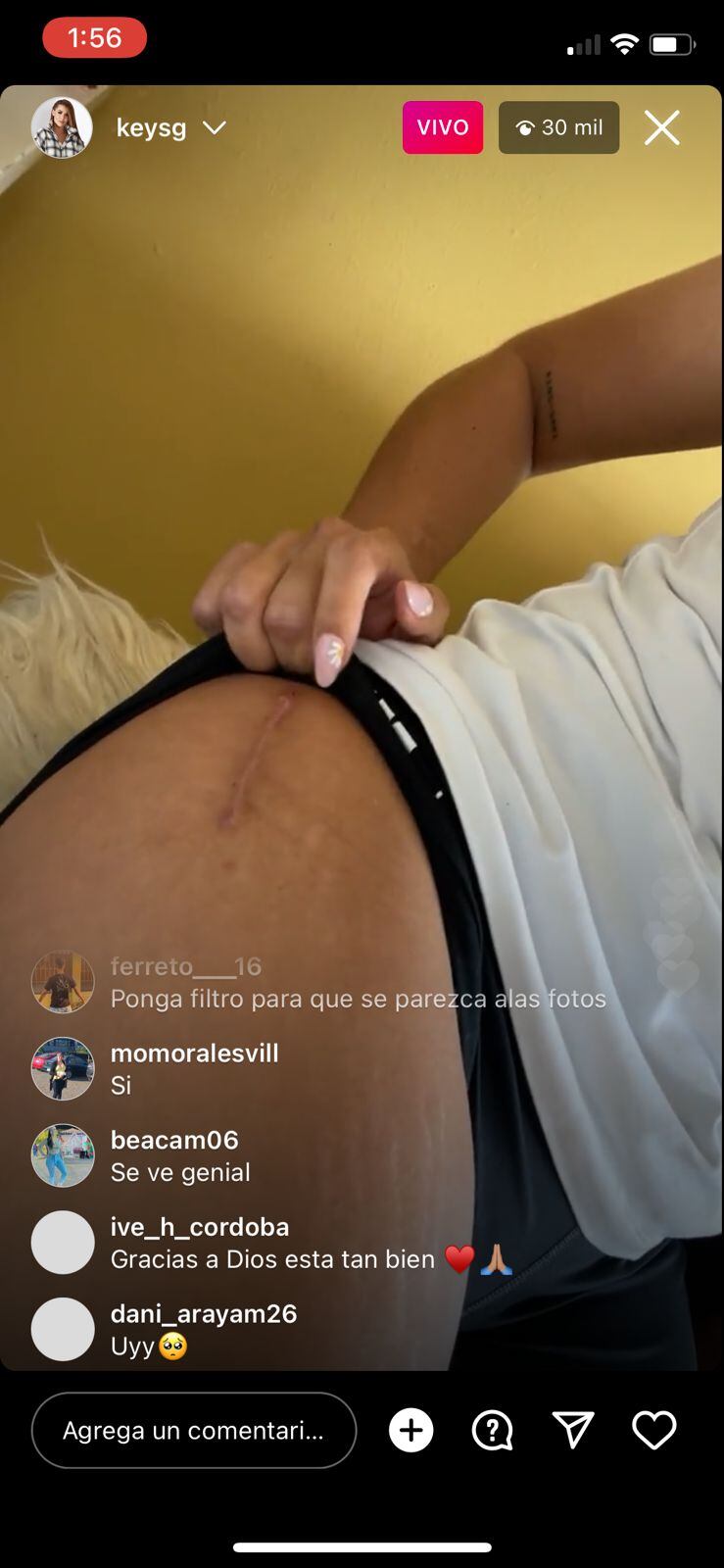
Task: Share this live via paper plane icon
Action: tap(573, 1431)
